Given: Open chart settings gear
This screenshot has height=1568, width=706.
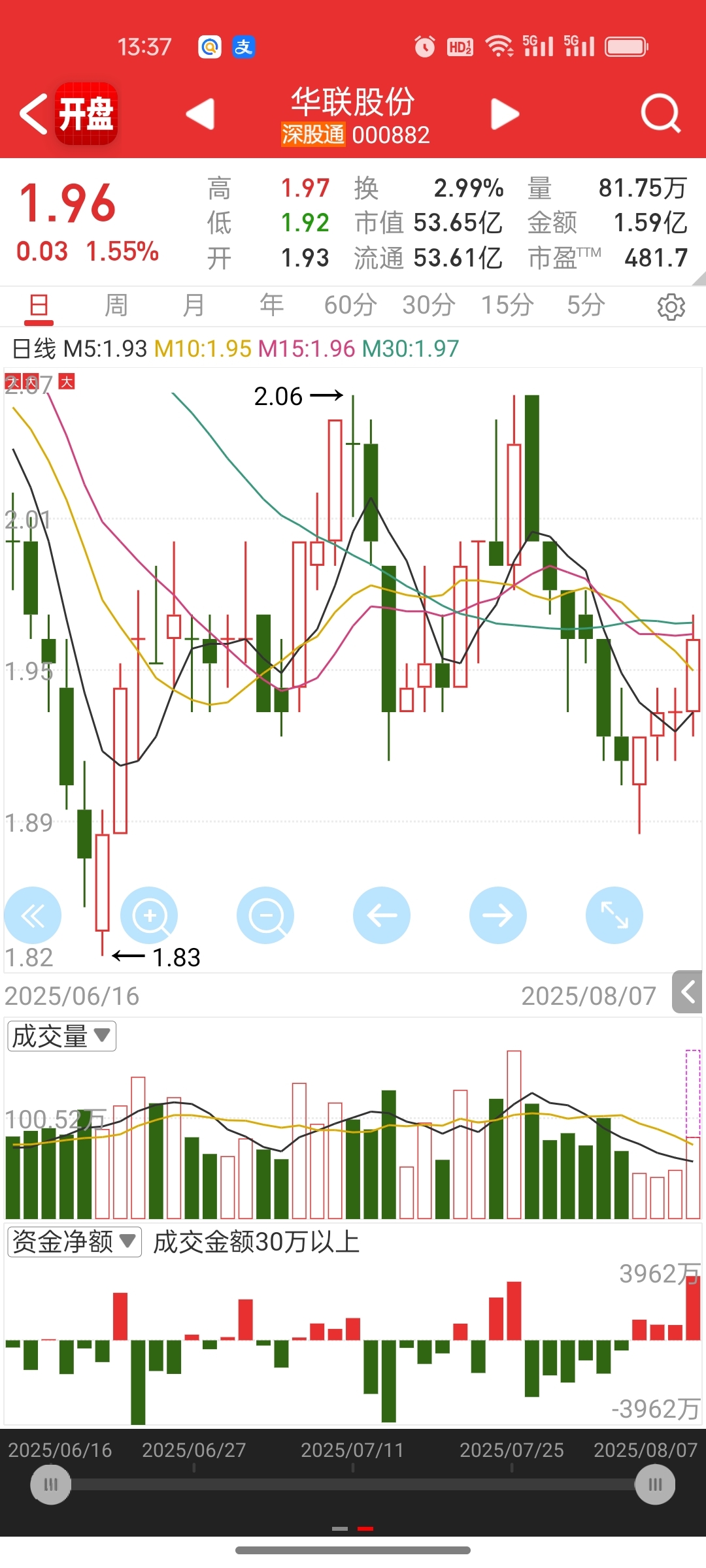Looking at the screenshot, I should click(671, 306).
